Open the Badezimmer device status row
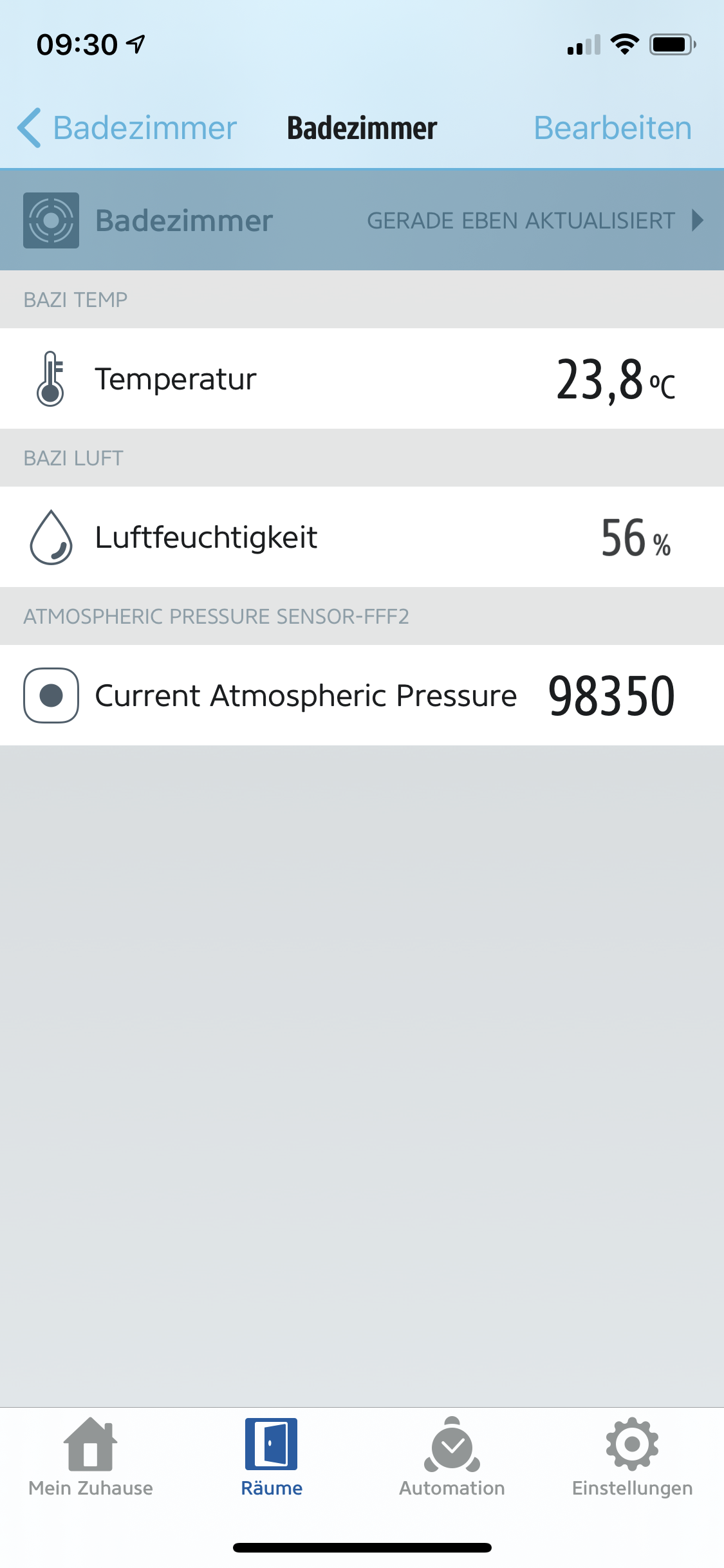The height and width of the screenshot is (1568, 724). 362,220
